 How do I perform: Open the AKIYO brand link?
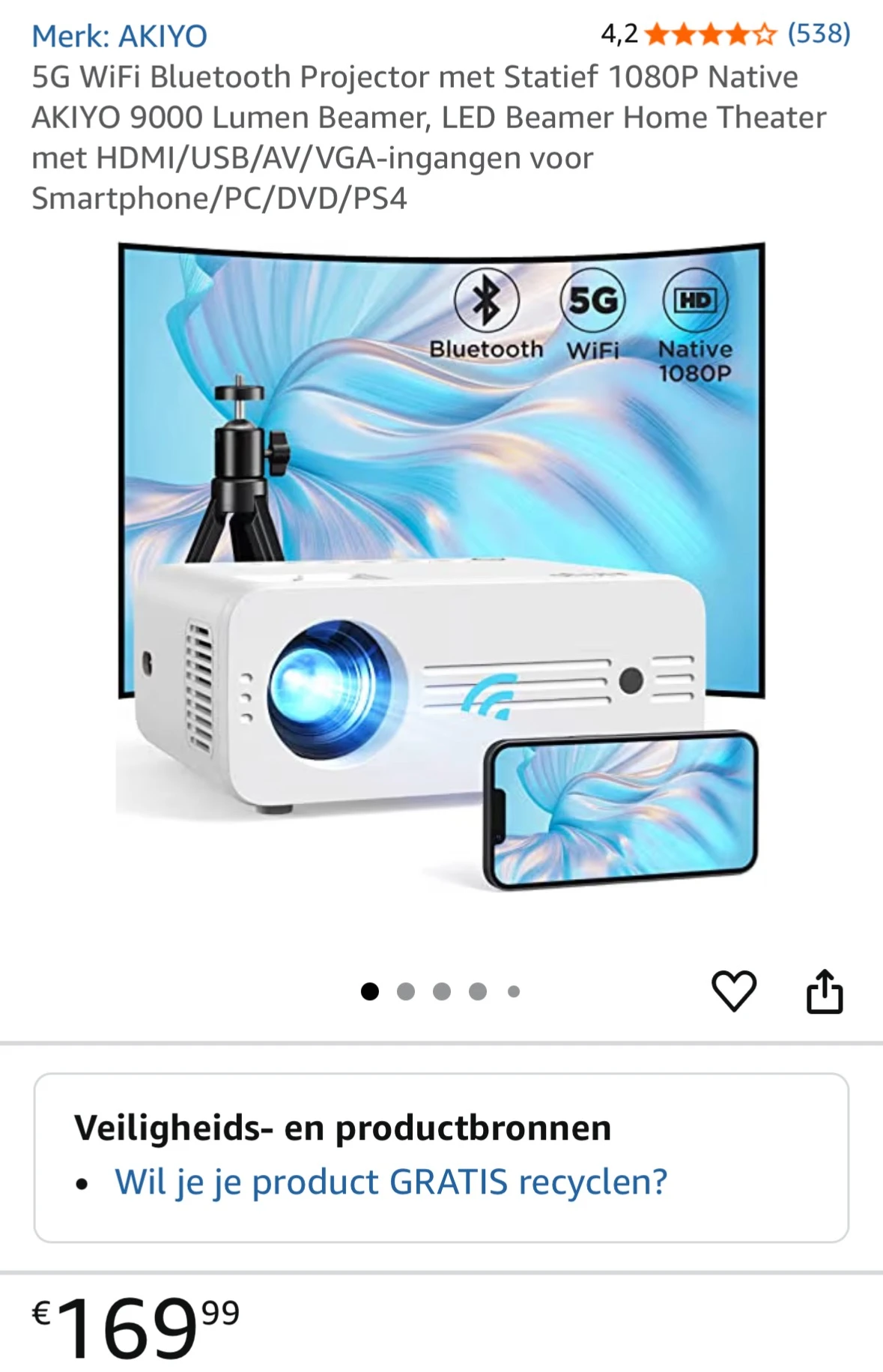tap(120, 36)
